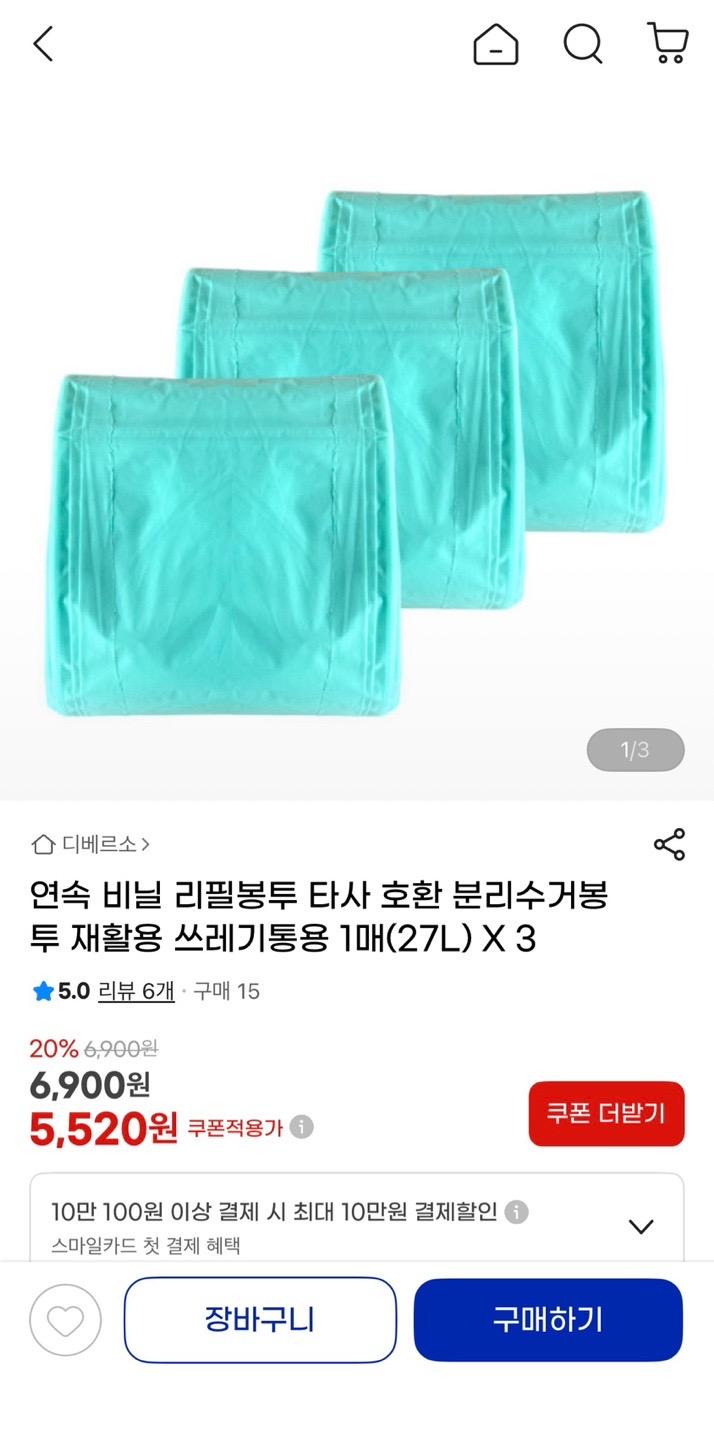Image resolution: width=714 pixels, height=1440 pixels.
Task: Tap the 쿠폰 더받기 button
Action: pos(606,1113)
